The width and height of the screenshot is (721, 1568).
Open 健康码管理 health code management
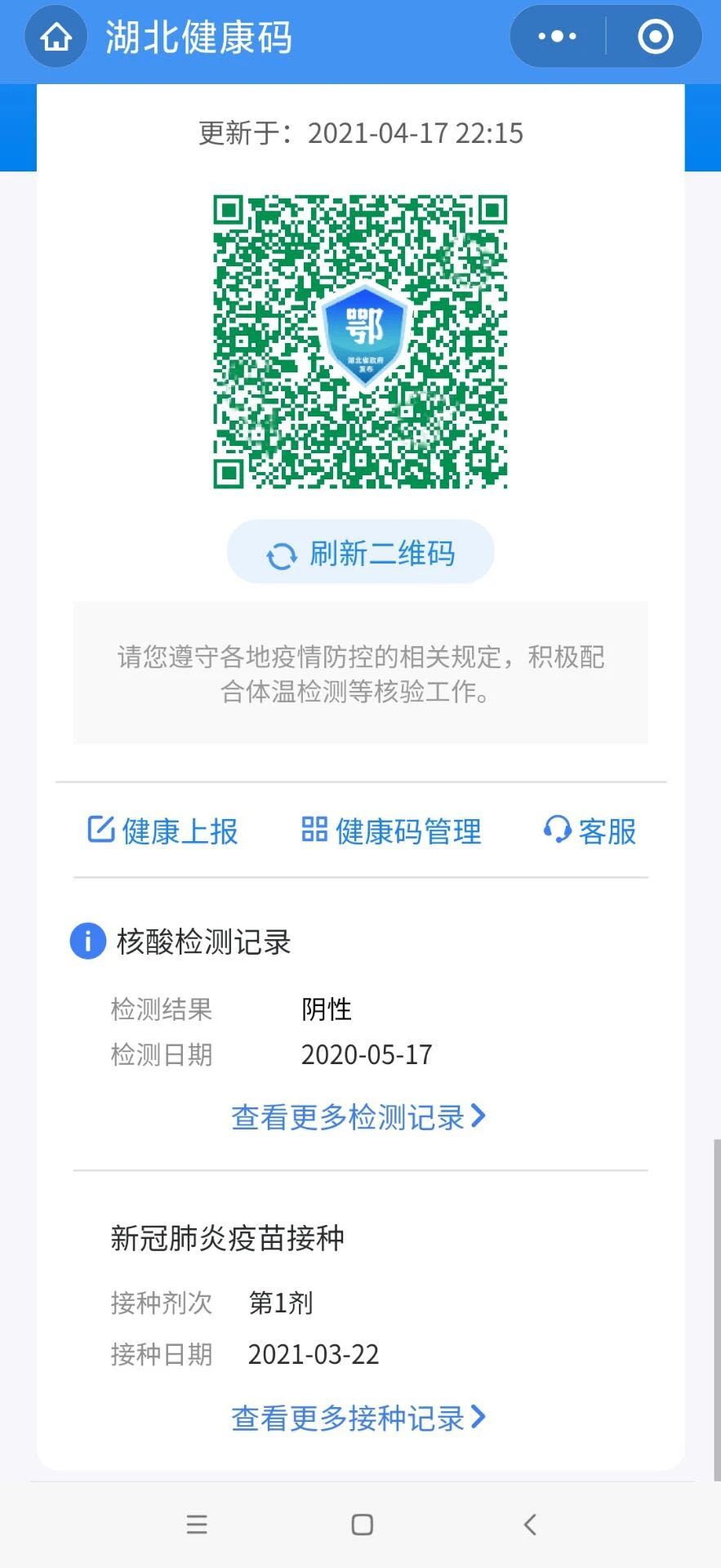coord(391,831)
